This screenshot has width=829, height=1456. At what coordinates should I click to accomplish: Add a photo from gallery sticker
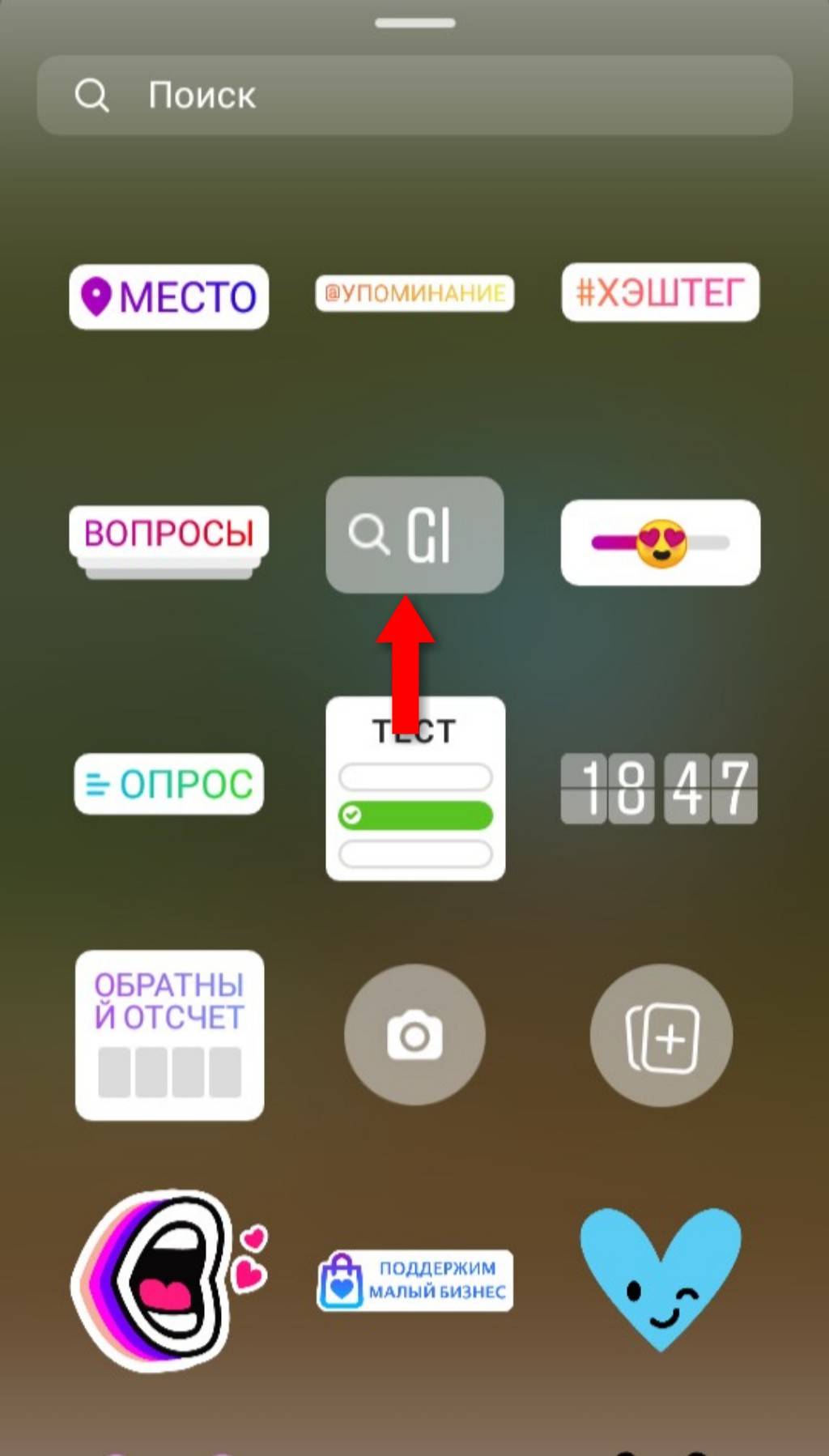pyautogui.click(x=661, y=1036)
